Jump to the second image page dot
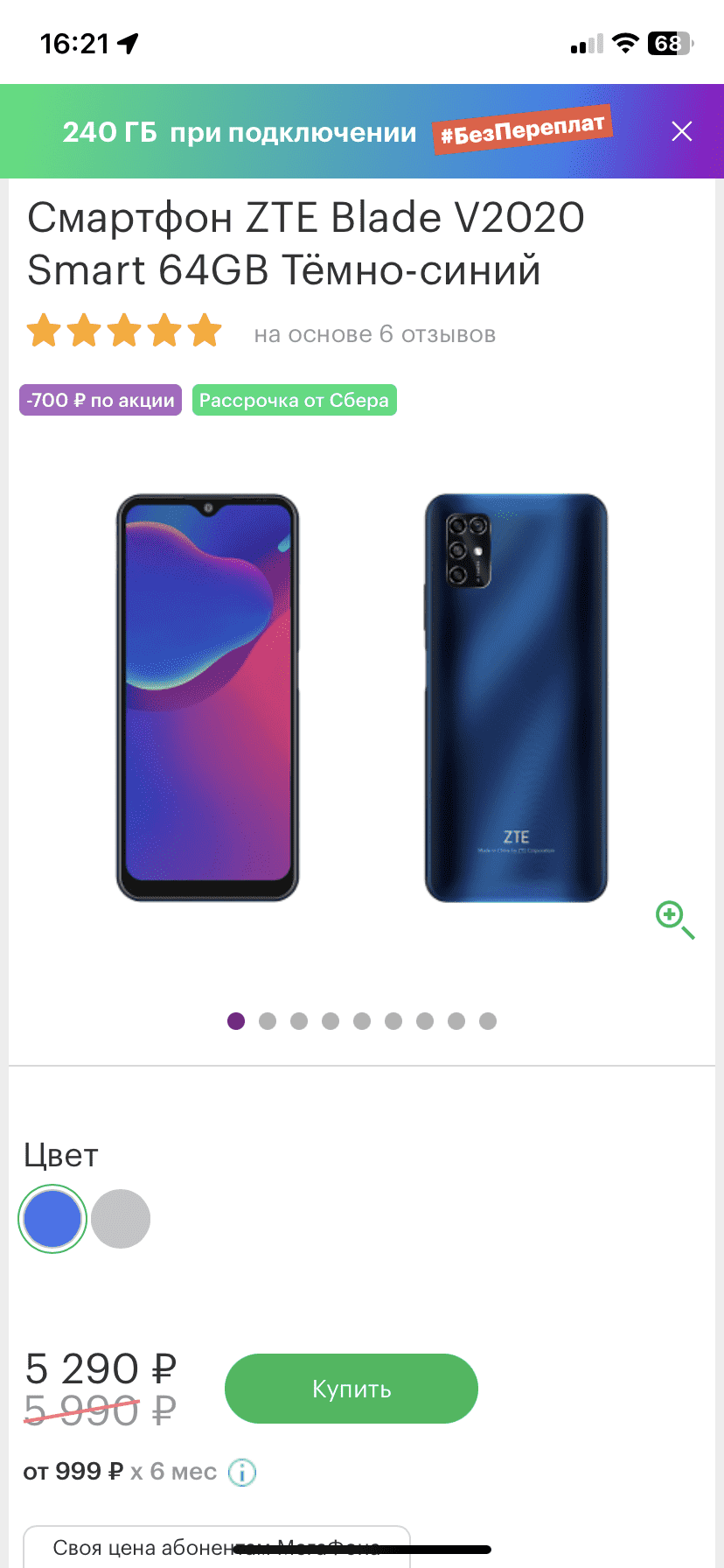The image size is (724, 1568). point(268,1021)
